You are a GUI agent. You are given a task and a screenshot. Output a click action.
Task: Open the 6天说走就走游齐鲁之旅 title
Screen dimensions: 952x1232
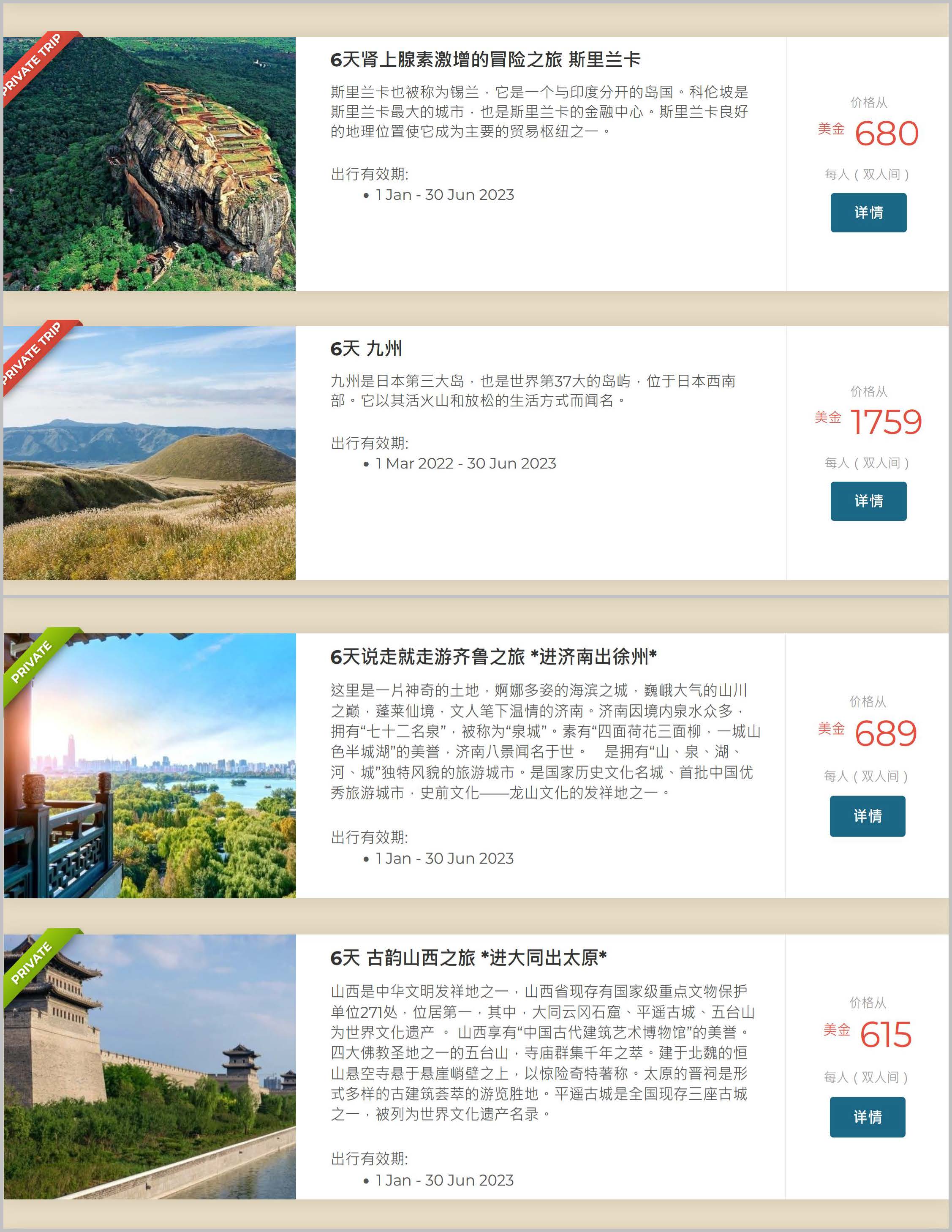click(x=493, y=657)
